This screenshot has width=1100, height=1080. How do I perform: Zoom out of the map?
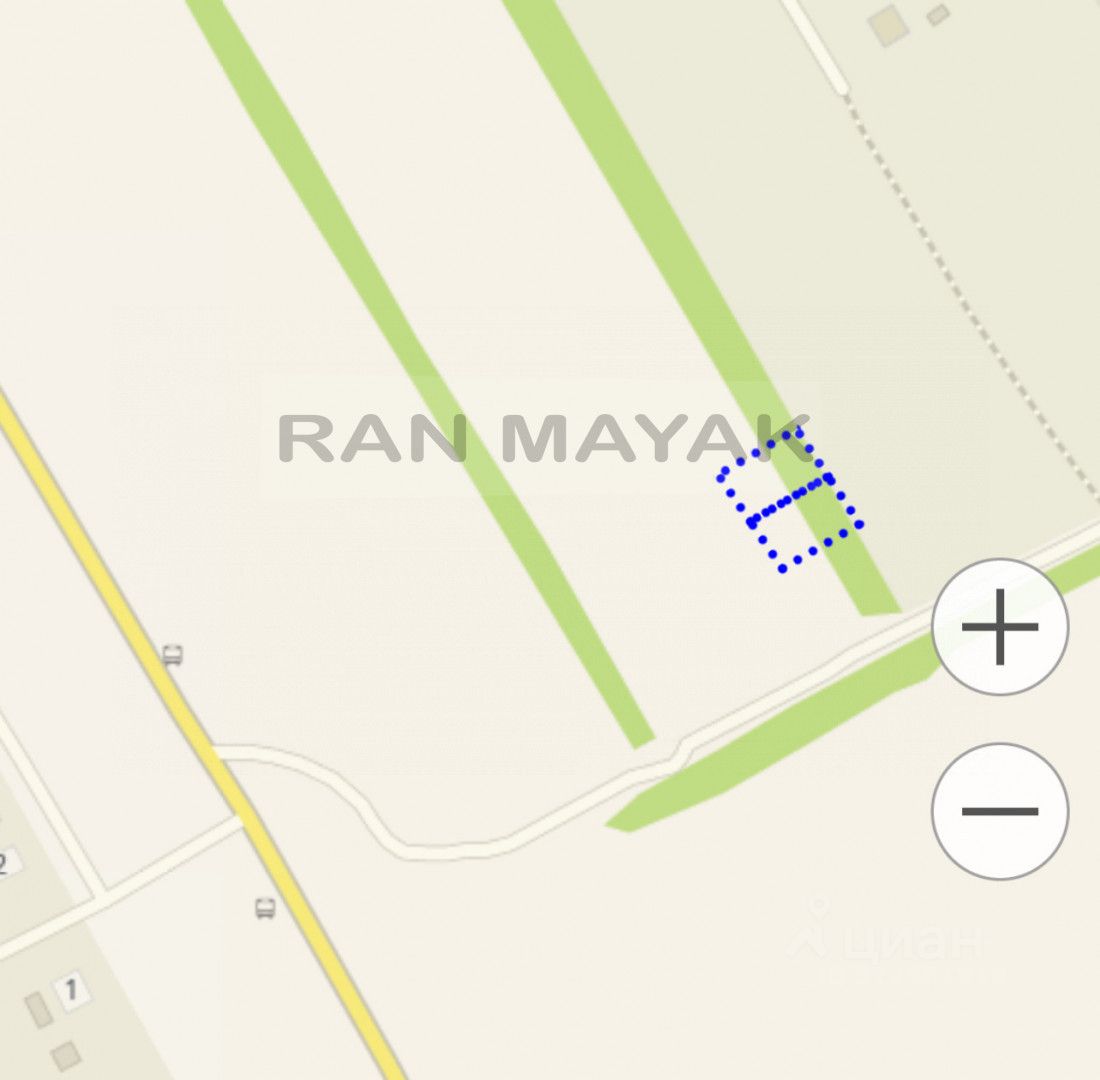1000,811
